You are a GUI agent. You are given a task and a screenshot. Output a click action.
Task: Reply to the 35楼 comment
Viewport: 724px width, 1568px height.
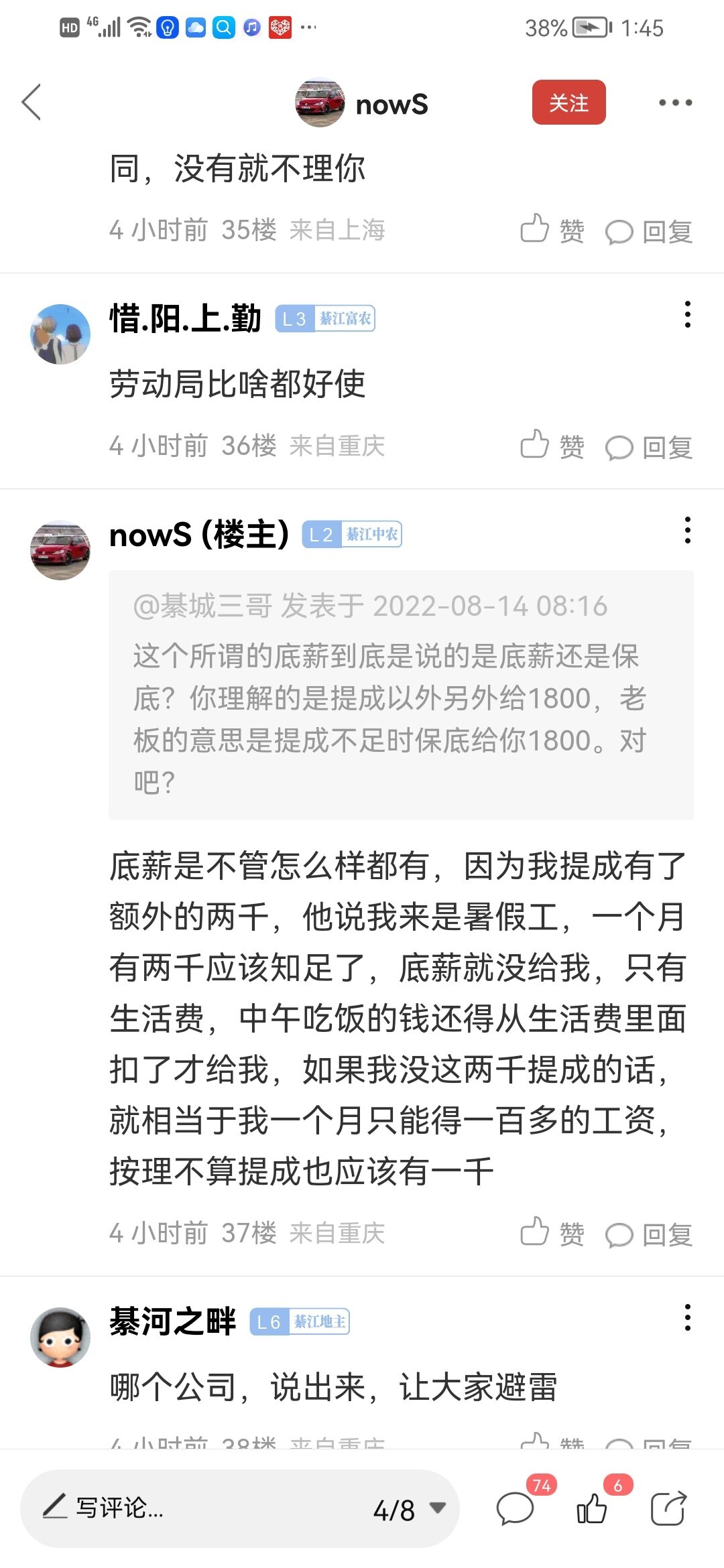649,231
